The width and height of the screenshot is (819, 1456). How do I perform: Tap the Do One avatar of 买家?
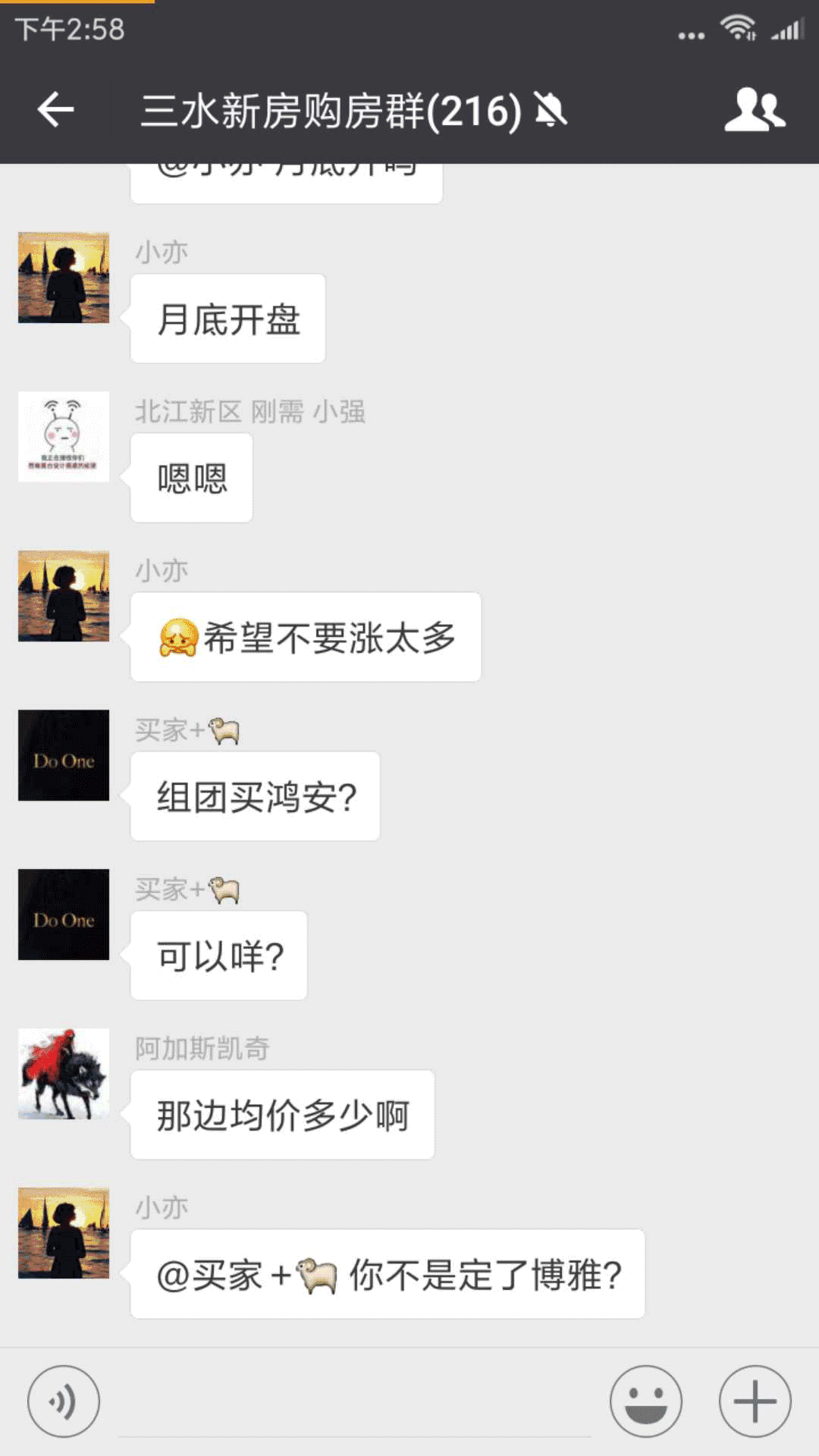[x=64, y=755]
